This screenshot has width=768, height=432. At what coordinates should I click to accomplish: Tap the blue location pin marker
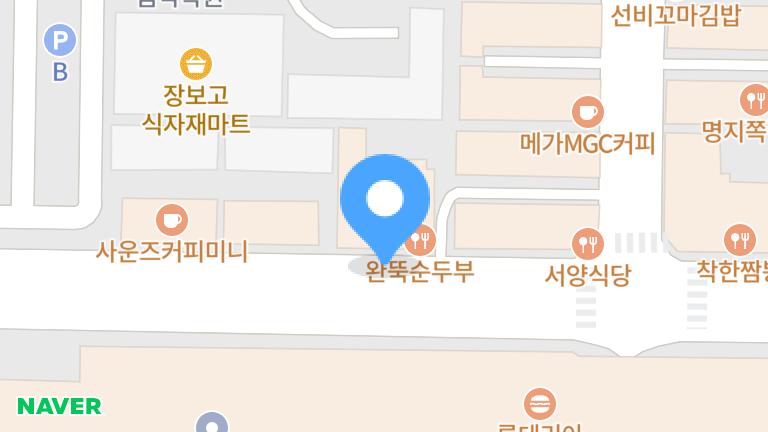(x=385, y=200)
